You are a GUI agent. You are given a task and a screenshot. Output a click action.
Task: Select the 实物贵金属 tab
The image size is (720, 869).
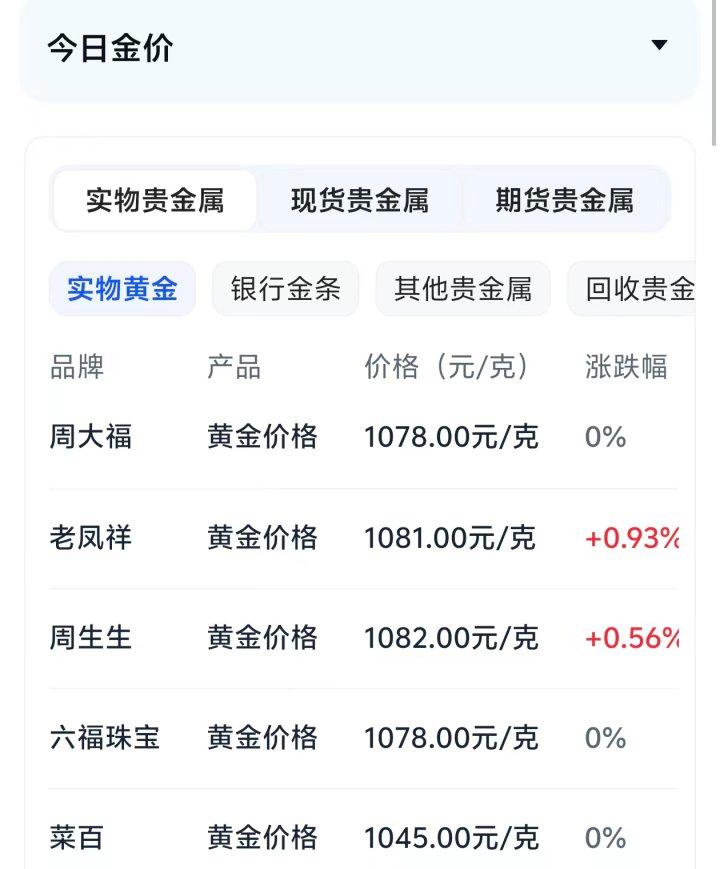[155, 201]
